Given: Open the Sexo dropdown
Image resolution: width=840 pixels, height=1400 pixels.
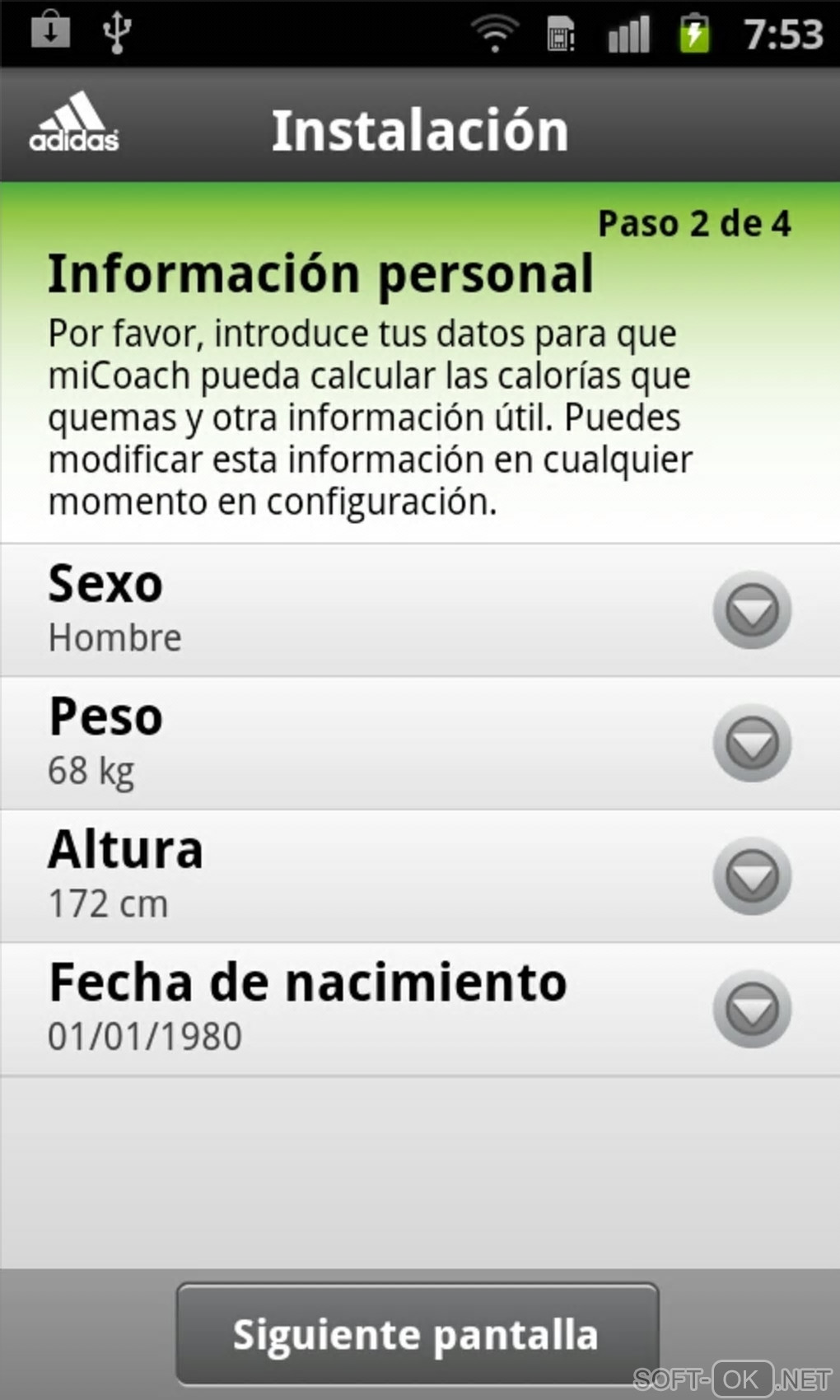Looking at the screenshot, I should (x=751, y=610).
